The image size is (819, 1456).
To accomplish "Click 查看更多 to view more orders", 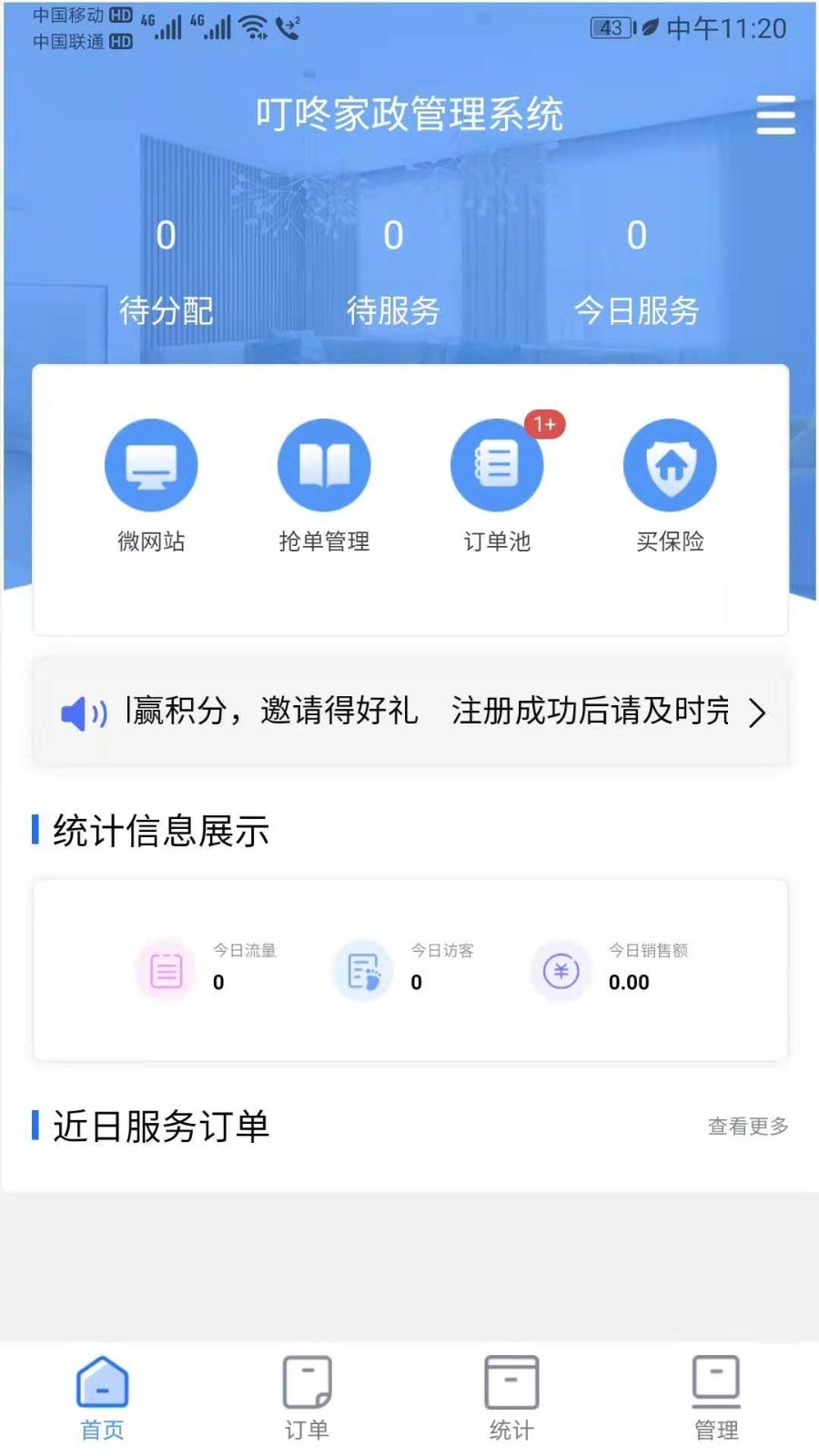I will (748, 1127).
